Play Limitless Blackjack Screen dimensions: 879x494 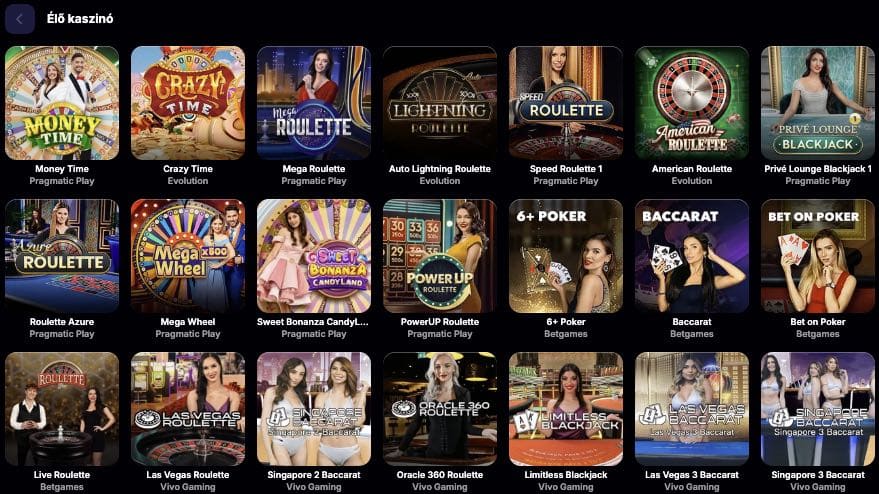pyautogui.click(x=566, y=409)
